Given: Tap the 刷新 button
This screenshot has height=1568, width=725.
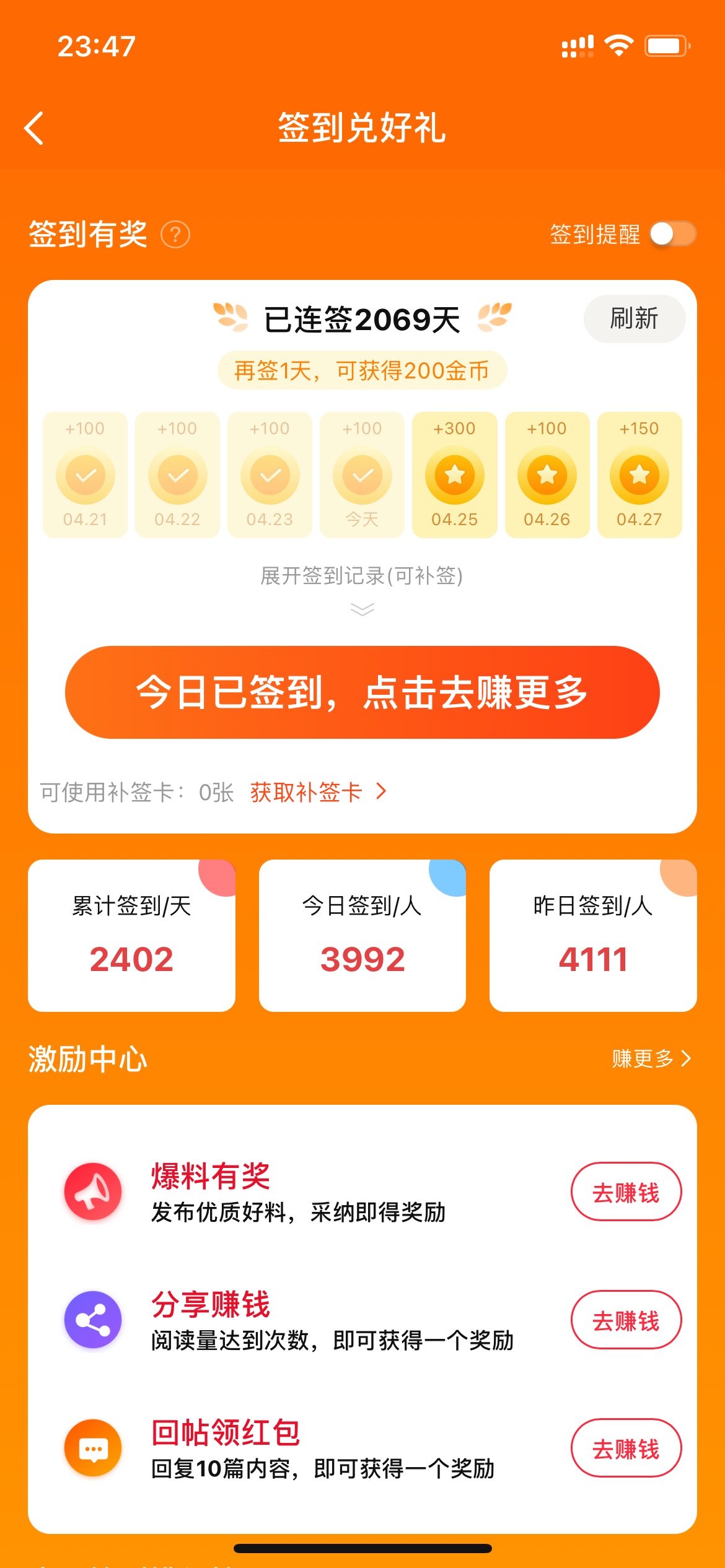Looking at the screenshot, I should point(634,318).
